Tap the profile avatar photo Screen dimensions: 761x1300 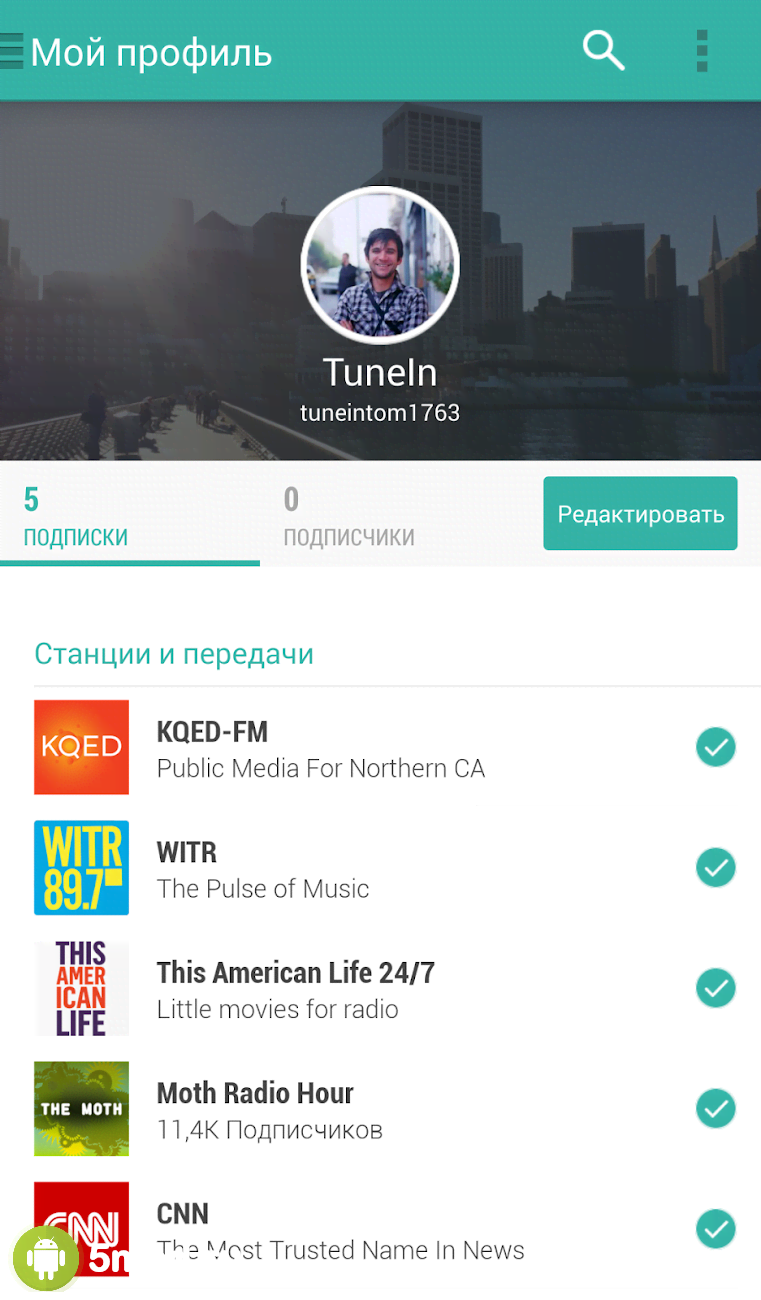(x=380, y=265)
